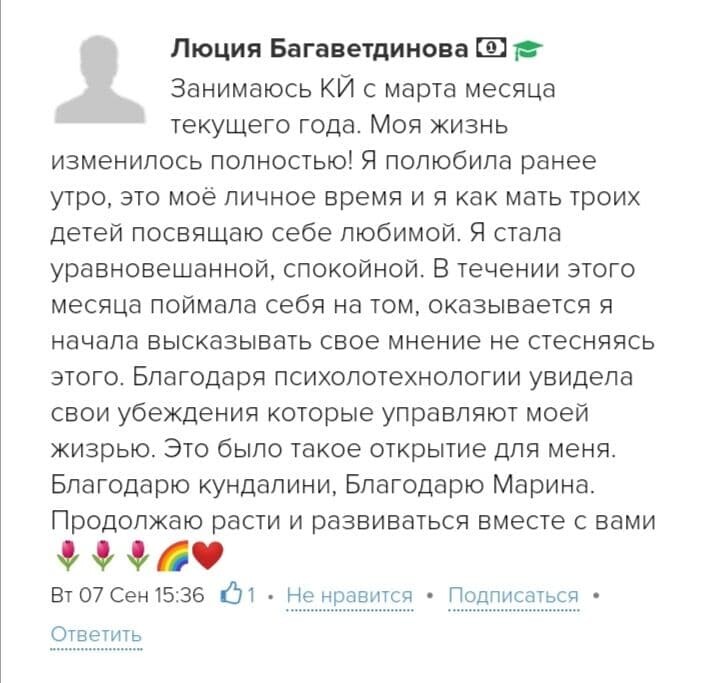Like the comment with thumbs-up icon

pyautogui.click(x=231, y=596)
